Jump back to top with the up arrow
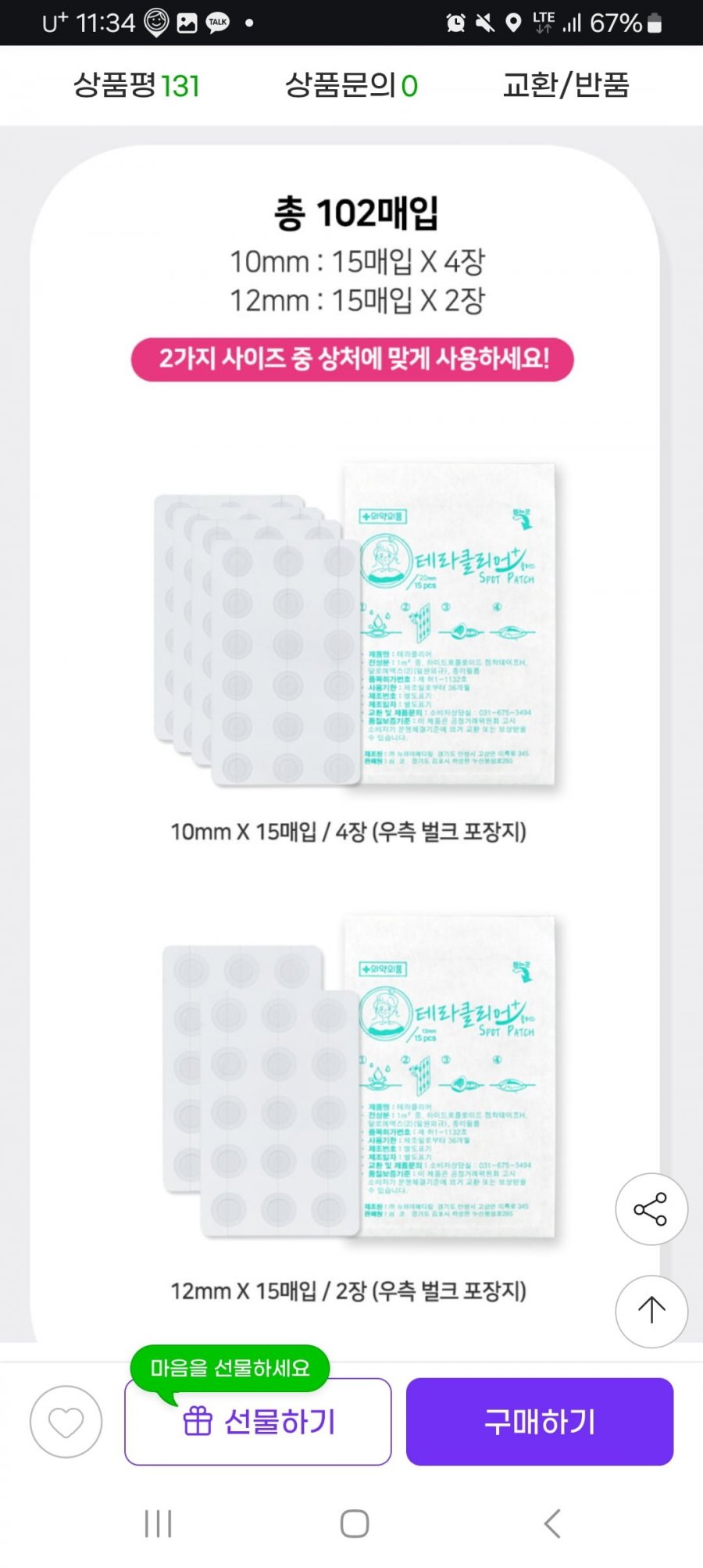703x1568 pixels. click(651, 1311)
